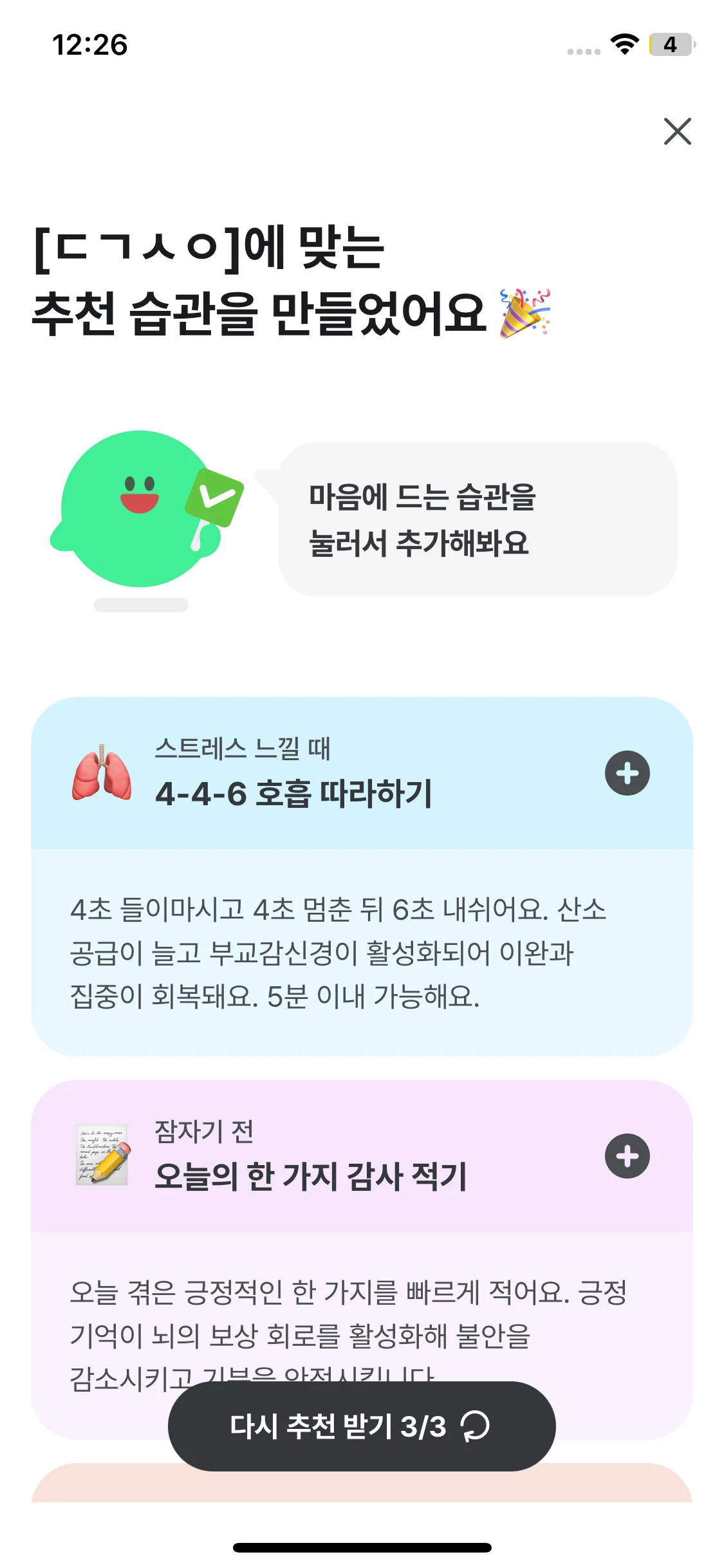
Task: Close the recommended habits screen
Action: 677,131
